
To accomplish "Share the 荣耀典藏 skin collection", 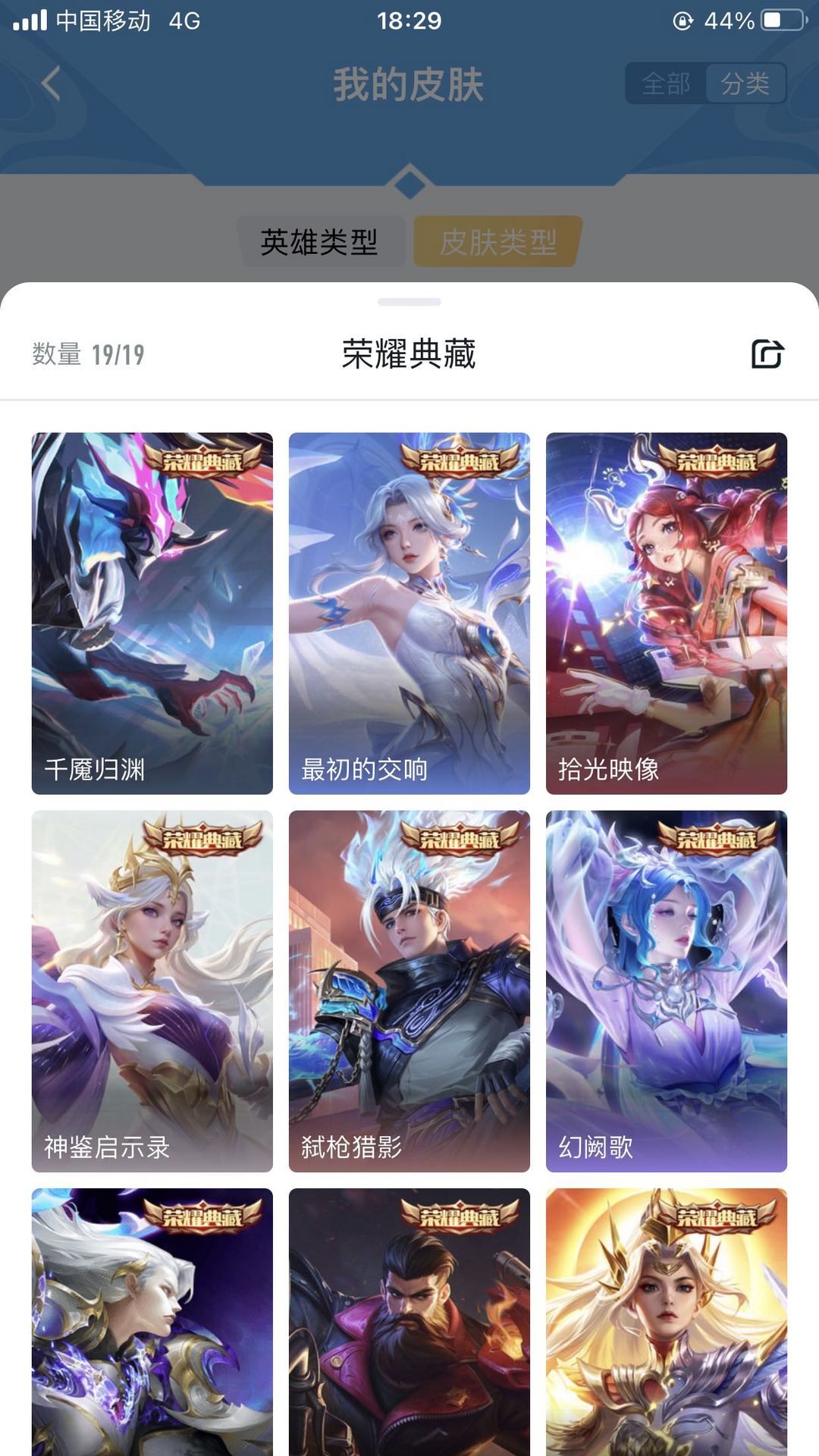I will pos(767,354).
